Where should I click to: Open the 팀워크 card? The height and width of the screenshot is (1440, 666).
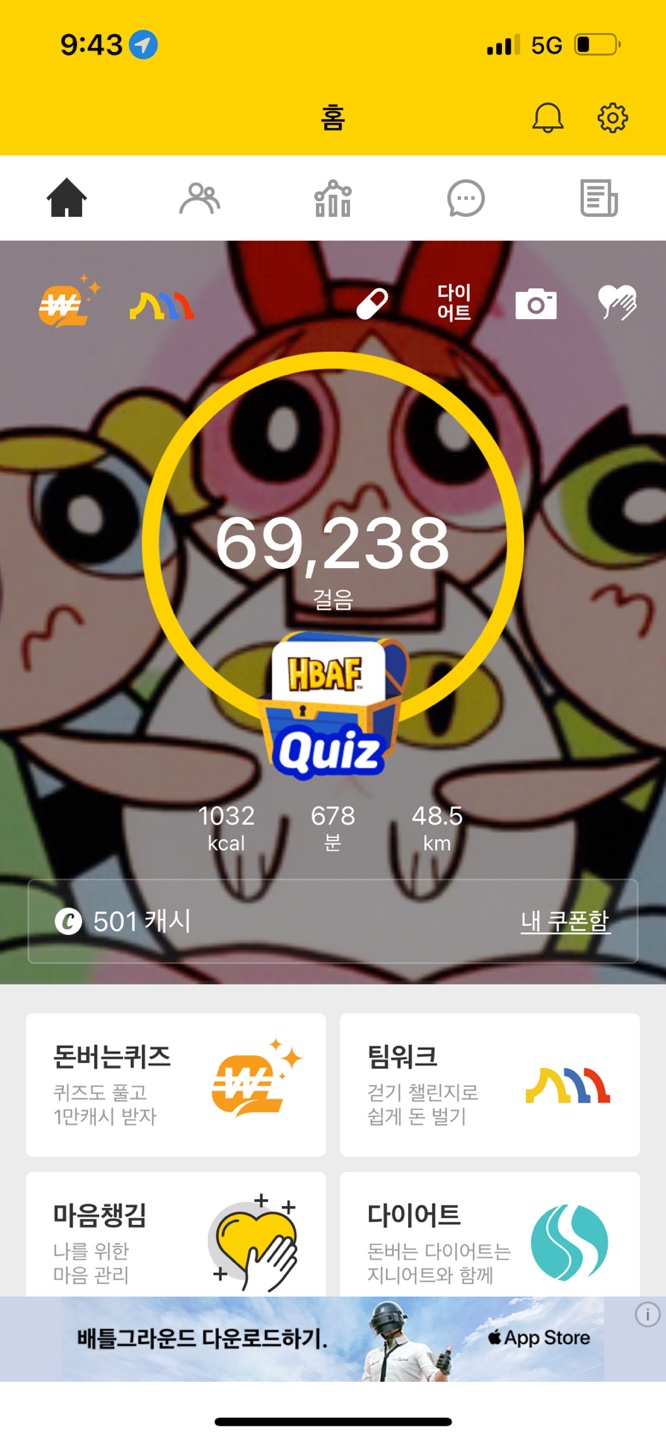490,1085
